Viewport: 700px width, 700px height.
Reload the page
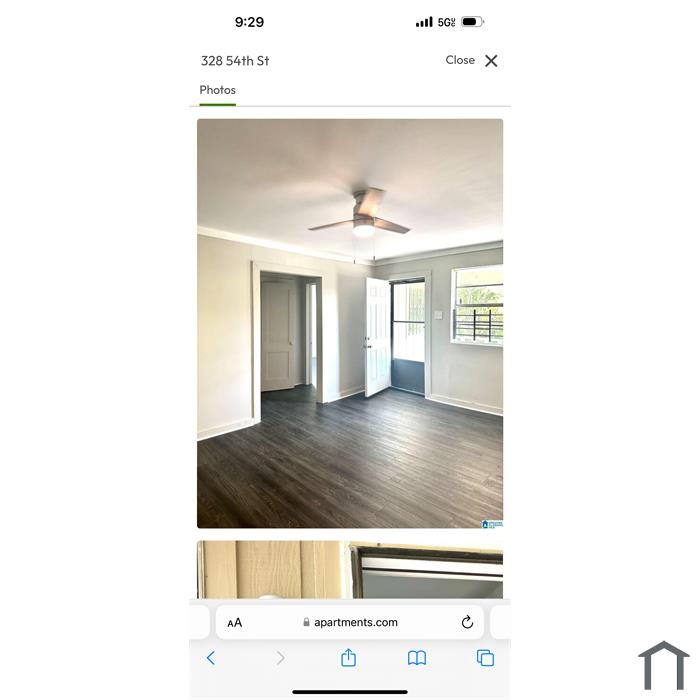(x=467, y=622)
